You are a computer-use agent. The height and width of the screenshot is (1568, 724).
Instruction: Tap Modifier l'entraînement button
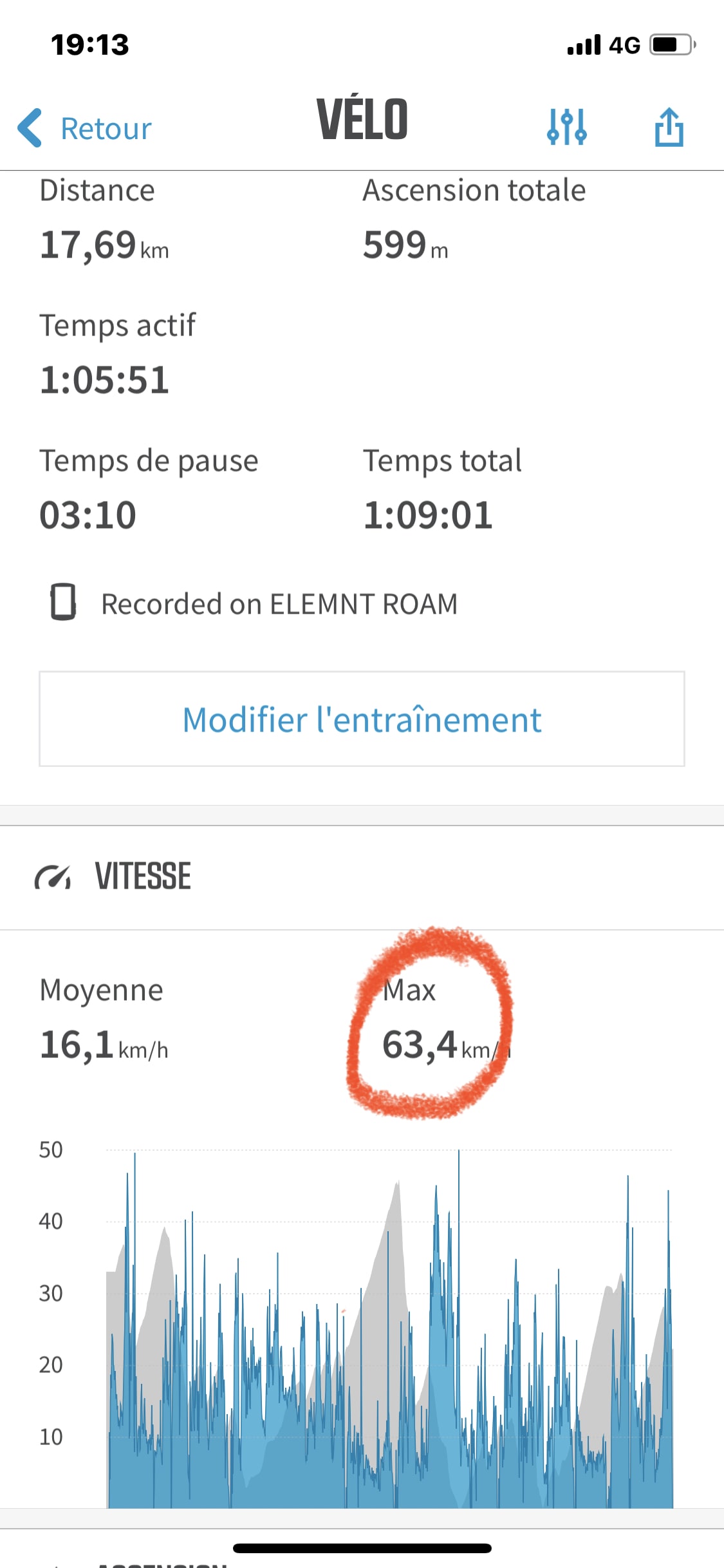[x=362, y=719]
